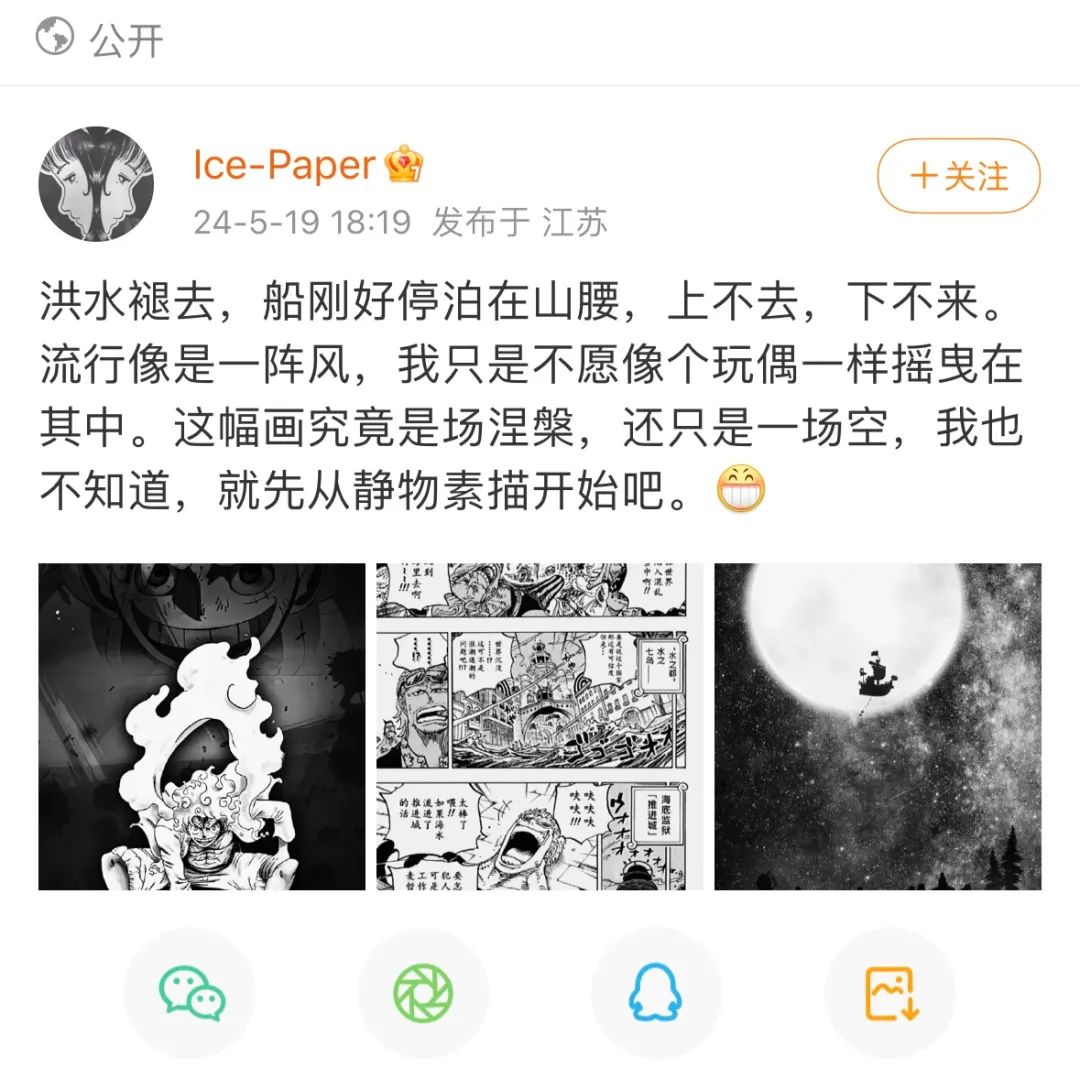Save the post as an image
Screen dimensions: 1080x1079
pyautogui.click(x=890, y=994)
